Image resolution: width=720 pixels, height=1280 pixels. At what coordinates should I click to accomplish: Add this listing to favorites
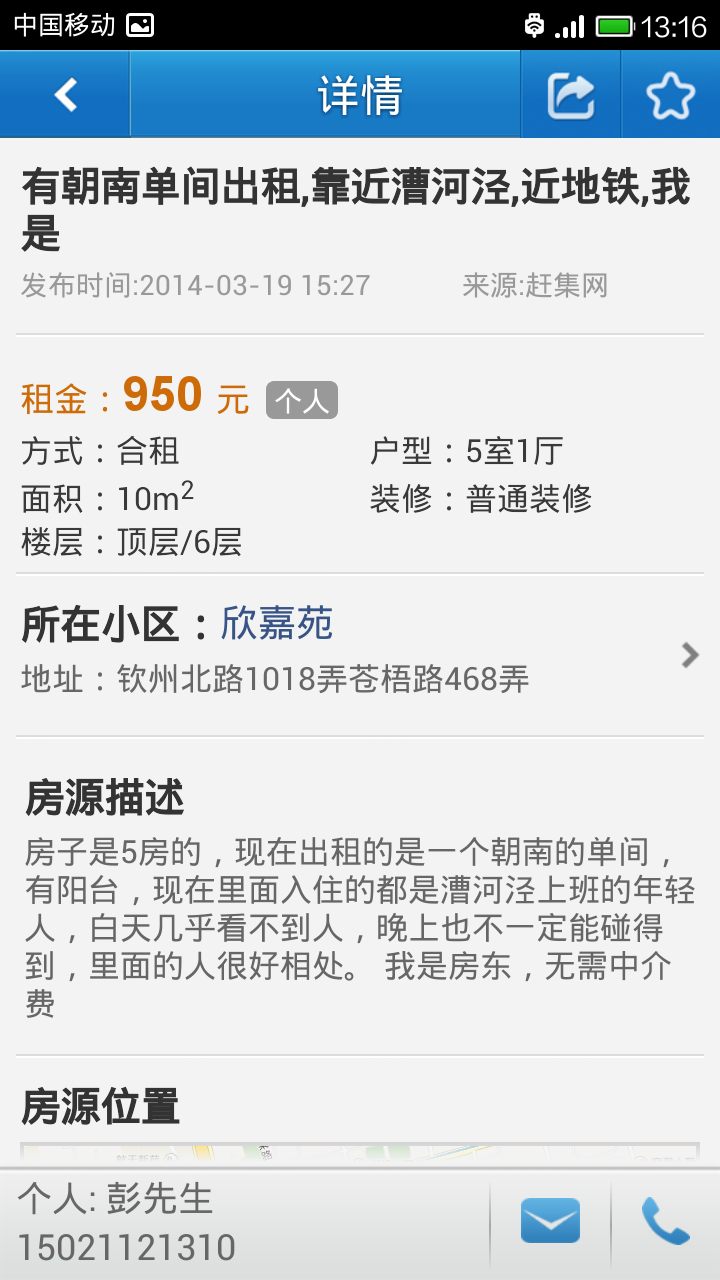(670, 96)
